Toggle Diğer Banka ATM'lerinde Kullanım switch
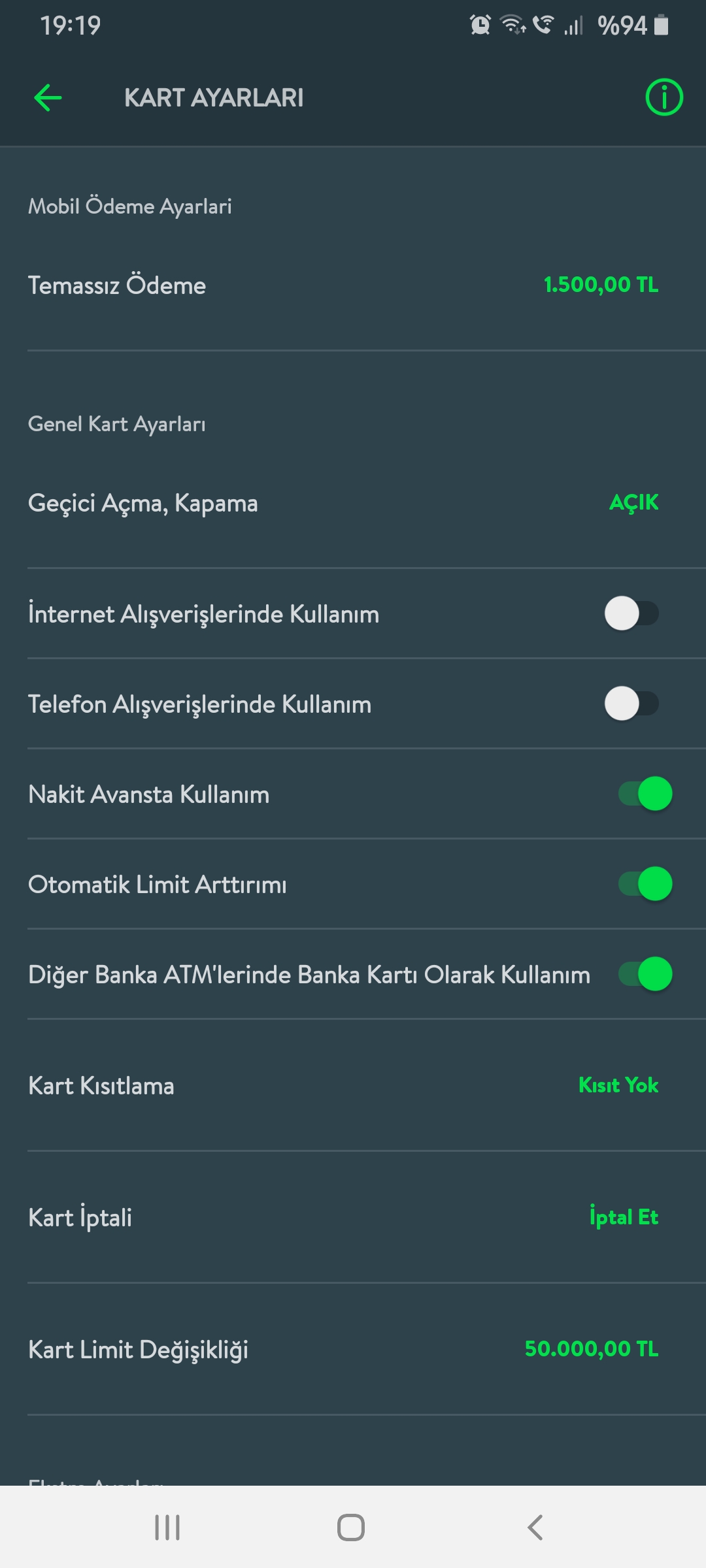The image size is (706, 1568). (646, 974)
